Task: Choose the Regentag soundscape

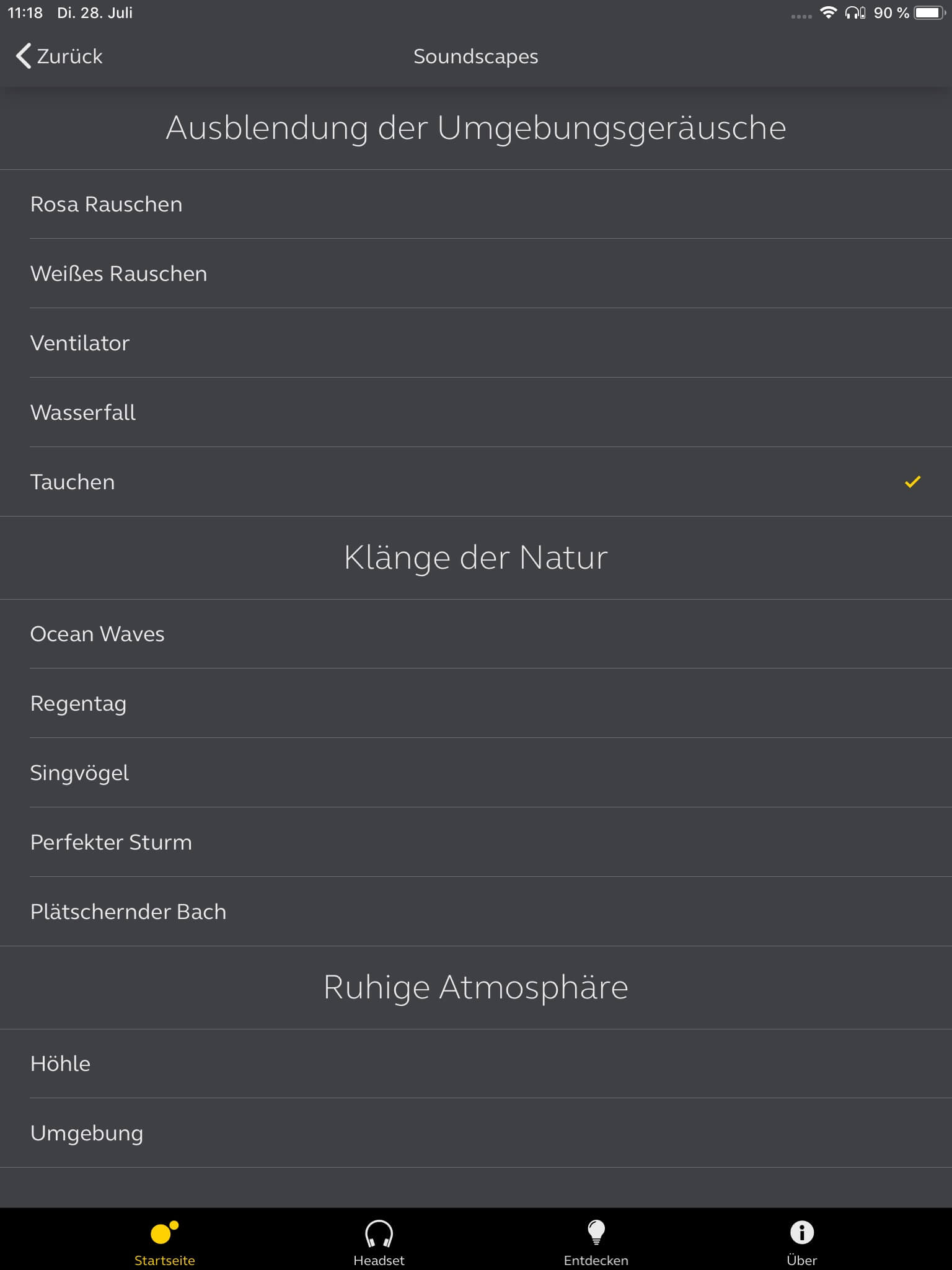Action: coord(79,703)
